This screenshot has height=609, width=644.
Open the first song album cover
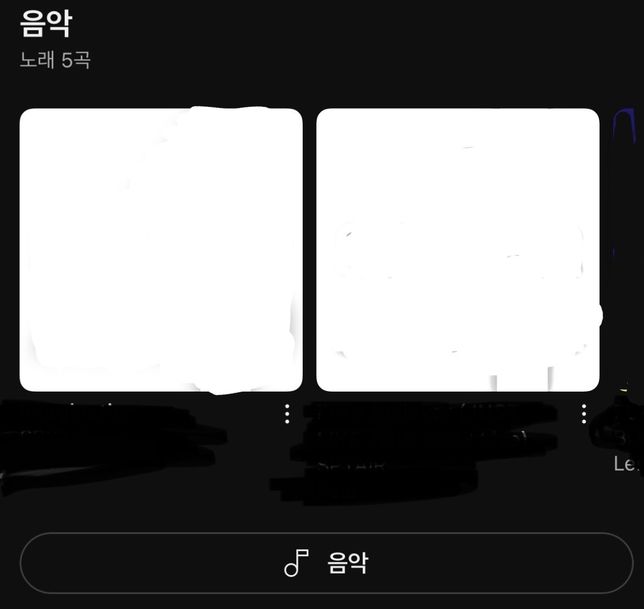tap(161, 250)
